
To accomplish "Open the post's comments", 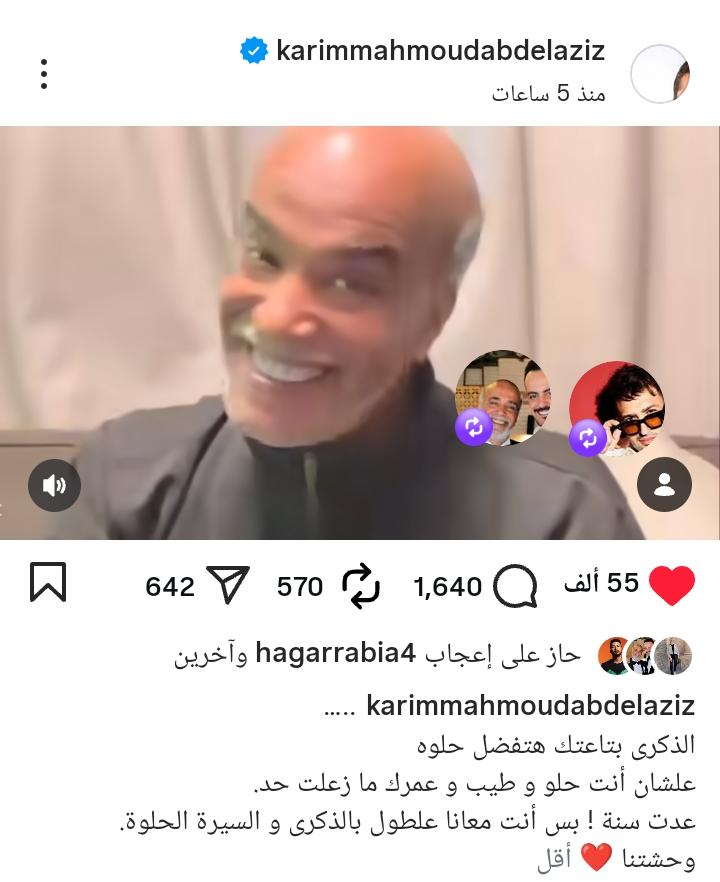I will pyautogui.click(x=516, y=587).
